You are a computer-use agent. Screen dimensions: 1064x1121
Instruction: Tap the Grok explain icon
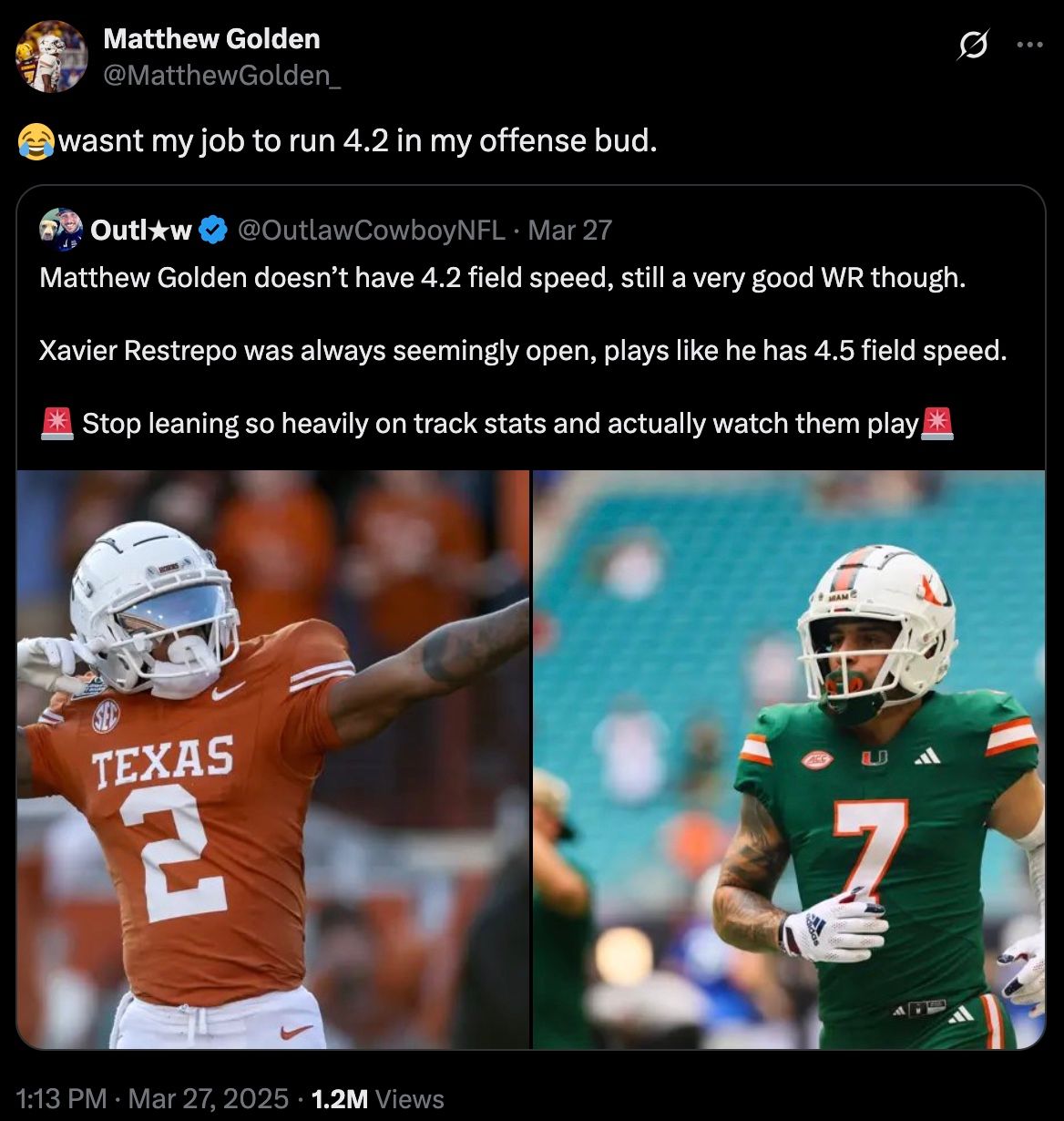click(x=972, y=45)
